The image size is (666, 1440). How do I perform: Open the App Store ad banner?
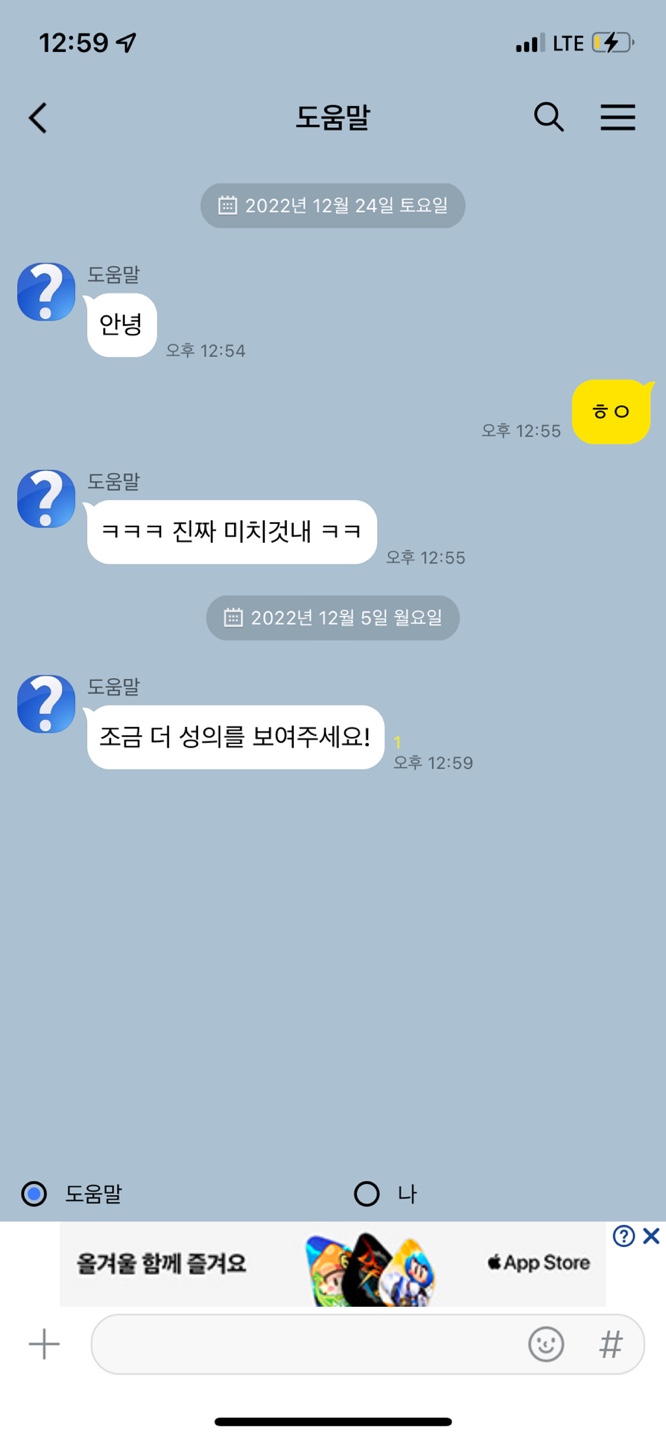pos(333,1265)
